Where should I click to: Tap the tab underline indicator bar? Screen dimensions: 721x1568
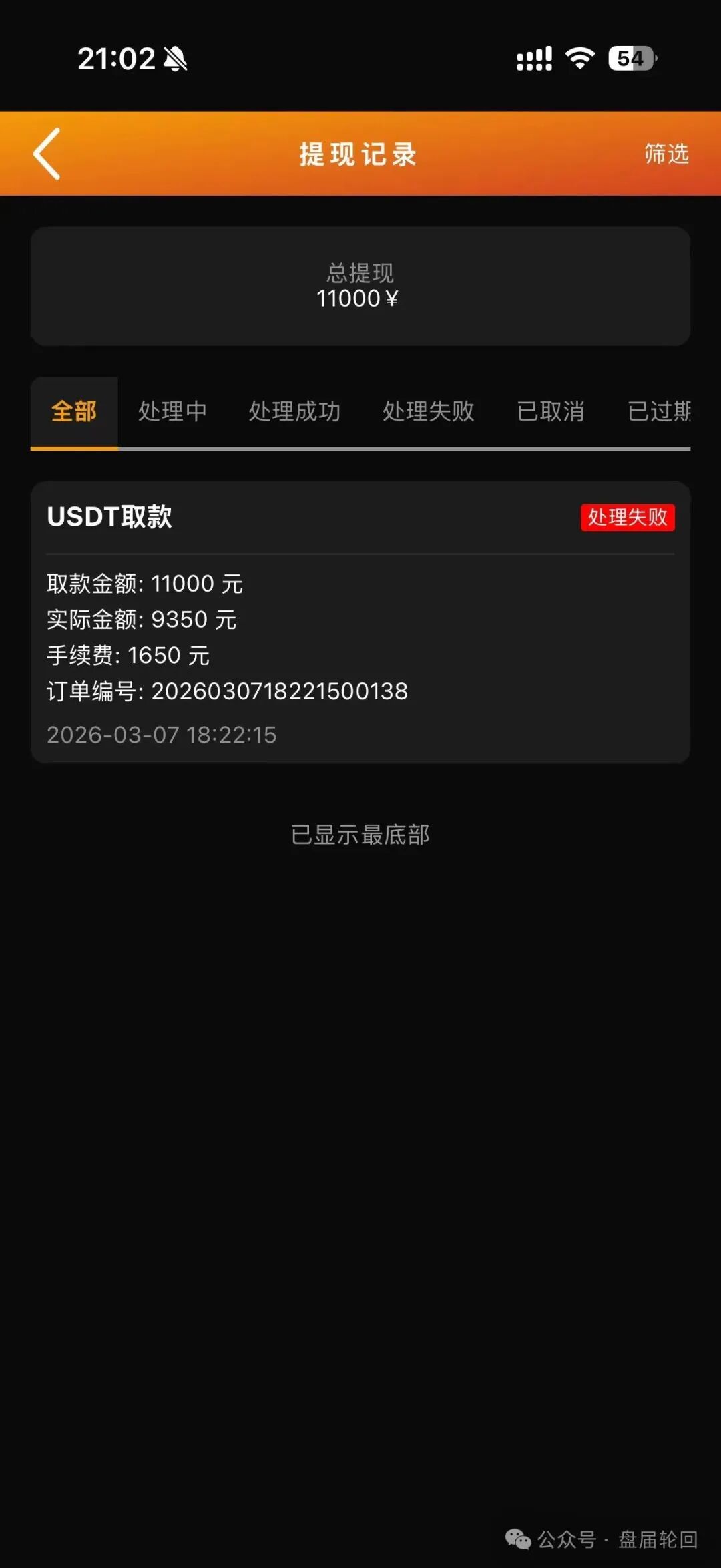[73, 449]
